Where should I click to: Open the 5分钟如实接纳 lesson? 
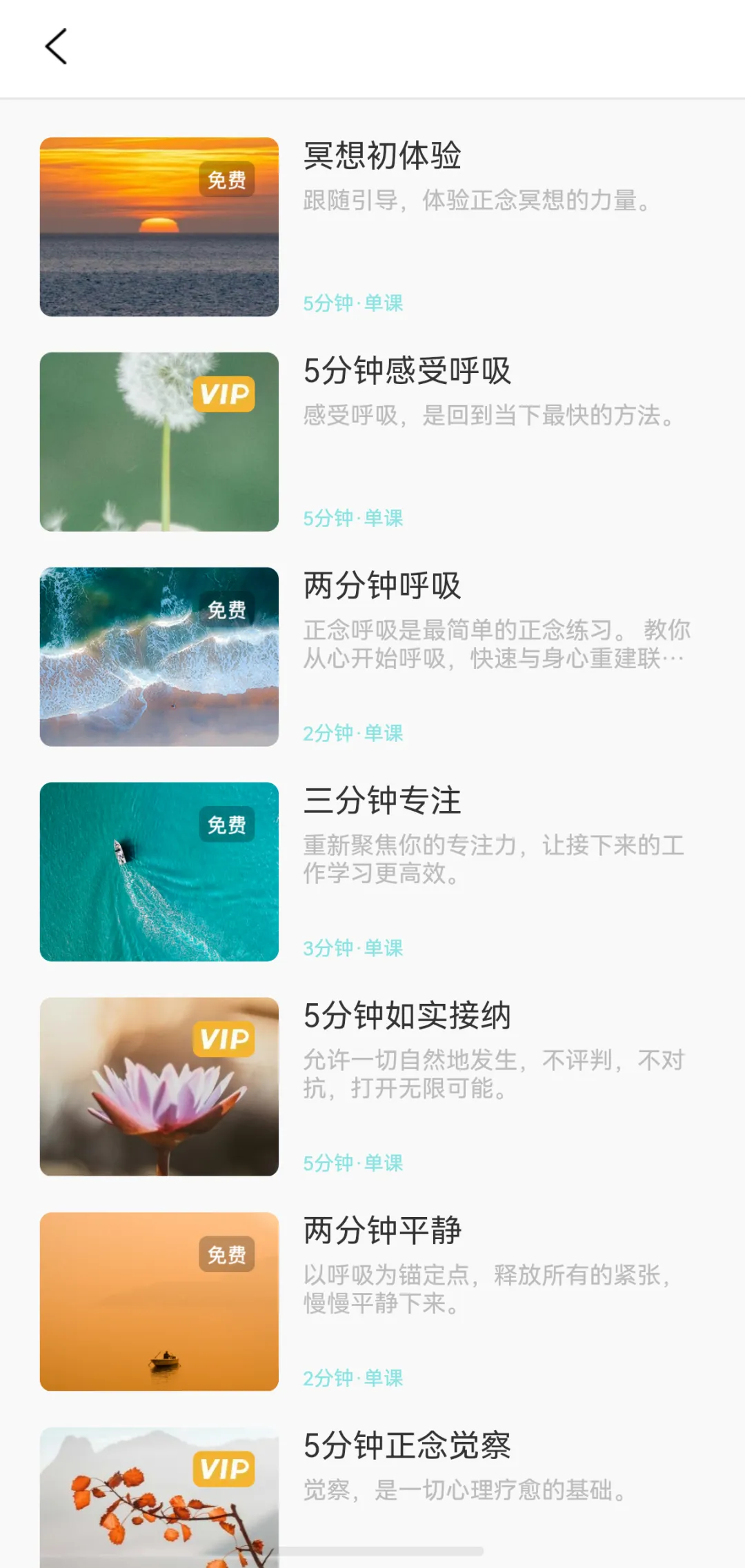click(372, 1087)
